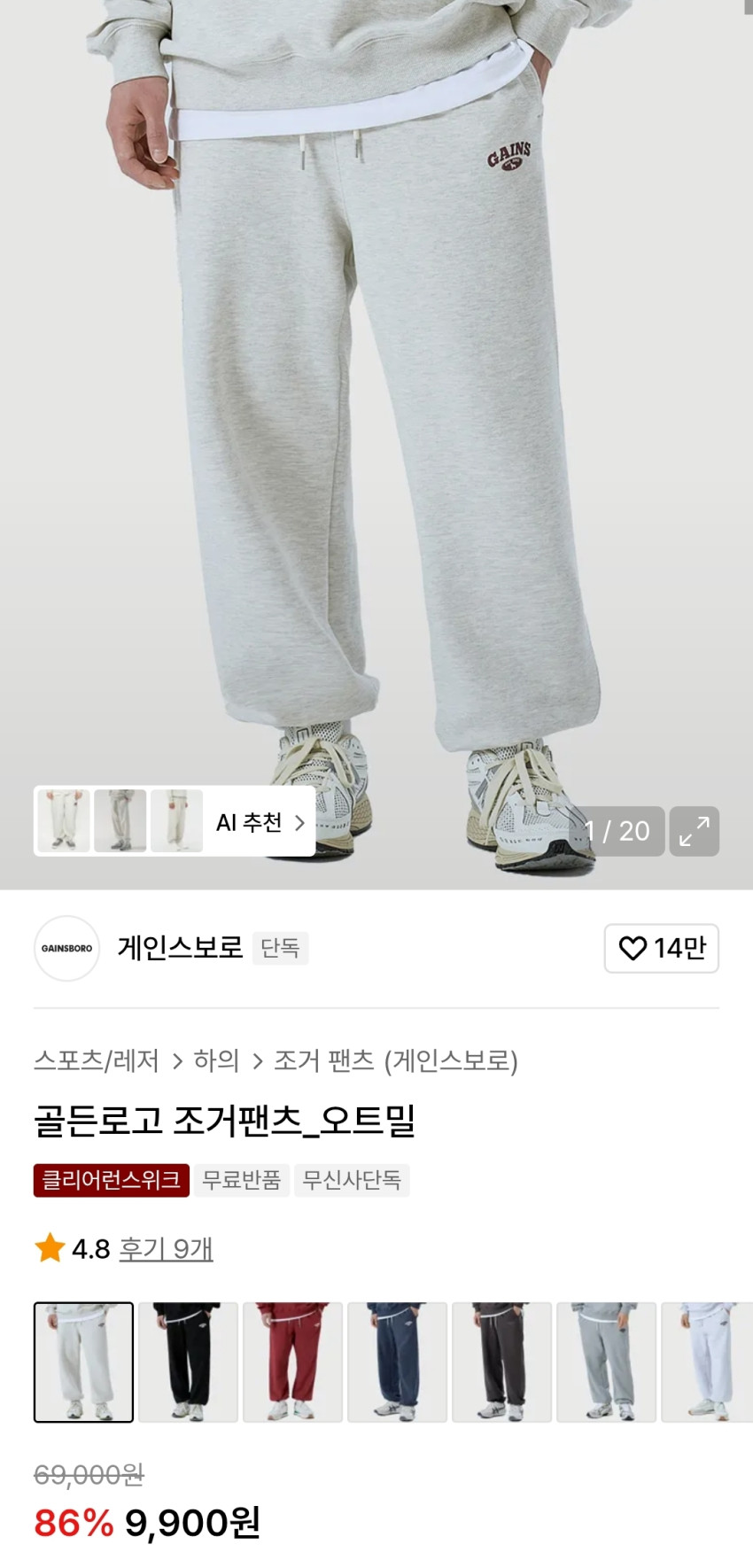The height and width of the screenshot is (1568, 753).
Task: Choose the navy jogger pants color
Action: click(397, 1362)
